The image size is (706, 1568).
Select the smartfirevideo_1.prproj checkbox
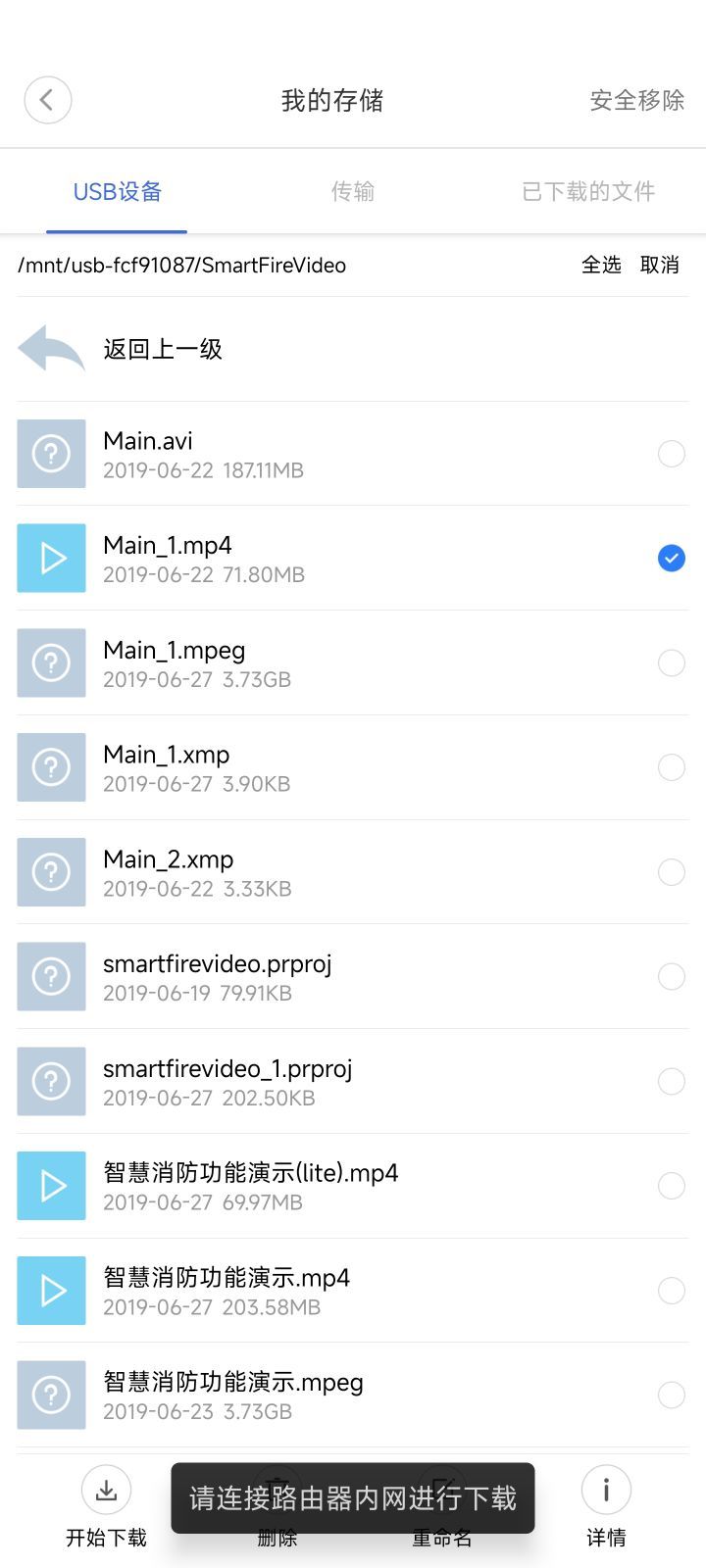[671, 1081]
